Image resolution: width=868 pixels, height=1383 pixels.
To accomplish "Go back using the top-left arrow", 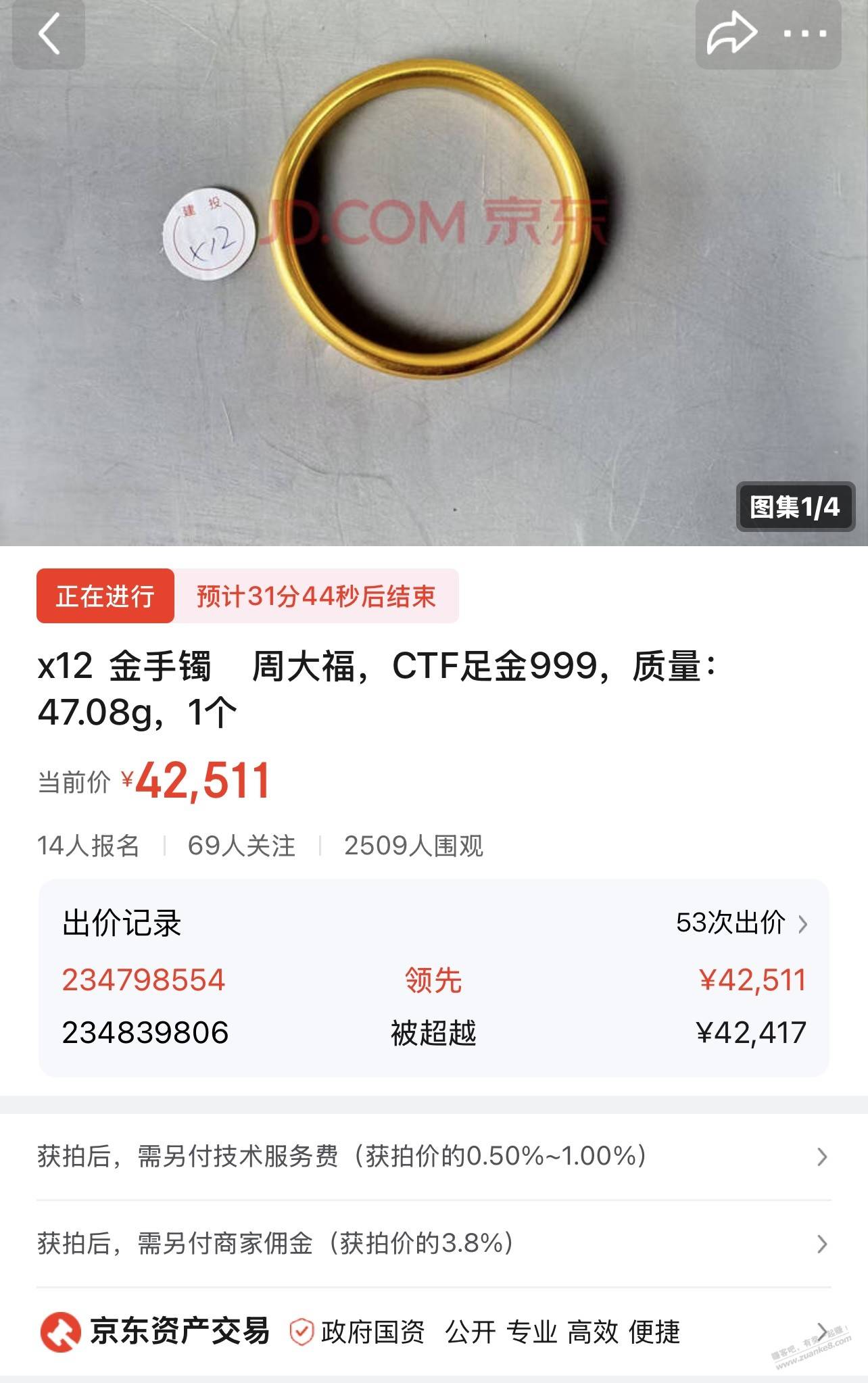I will tap(49, 34).
